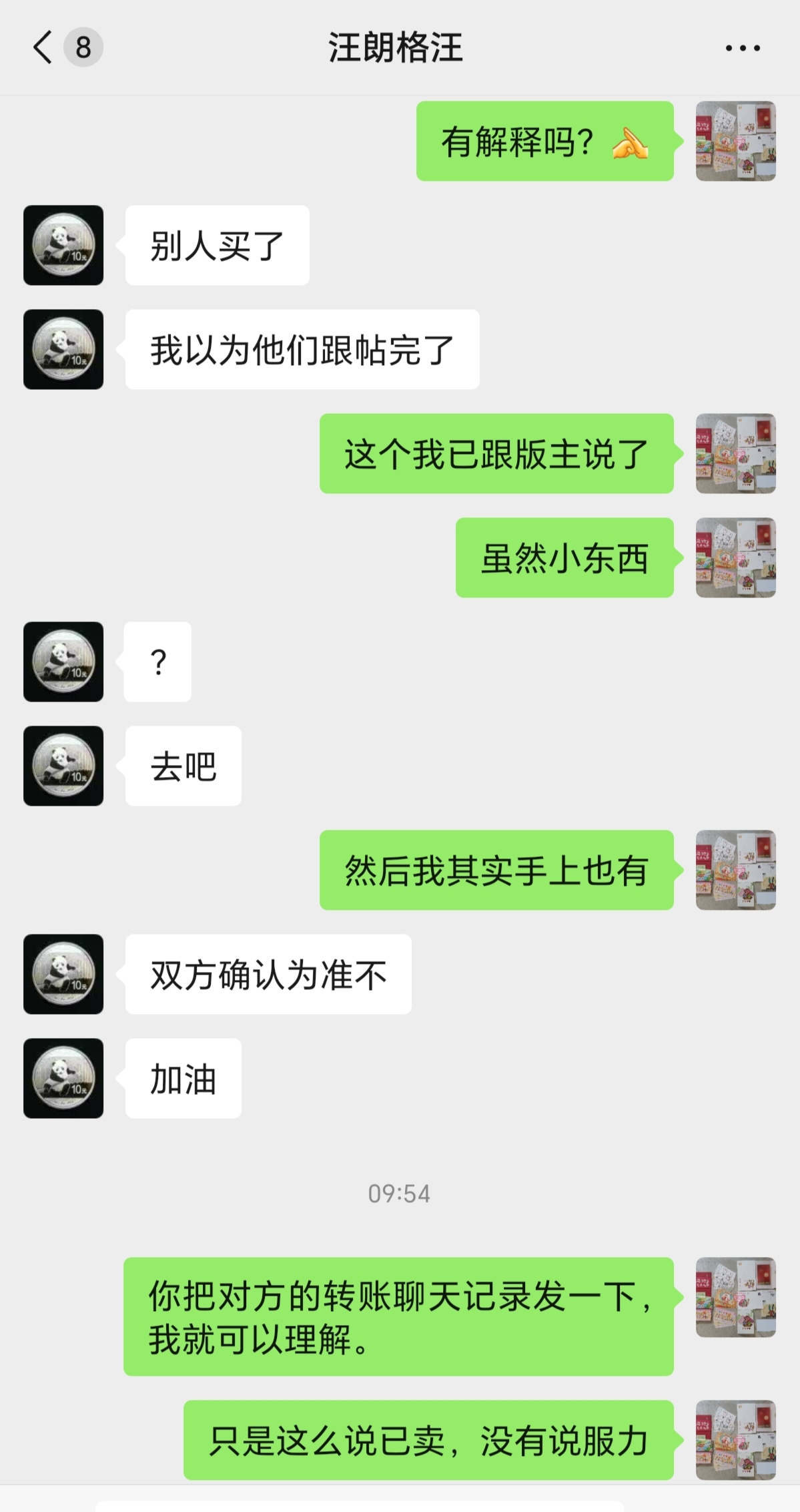Screen dimensions: 800x1512
Task: Open contact avatar beside '别人买了' message
Action: pos(63,245)
